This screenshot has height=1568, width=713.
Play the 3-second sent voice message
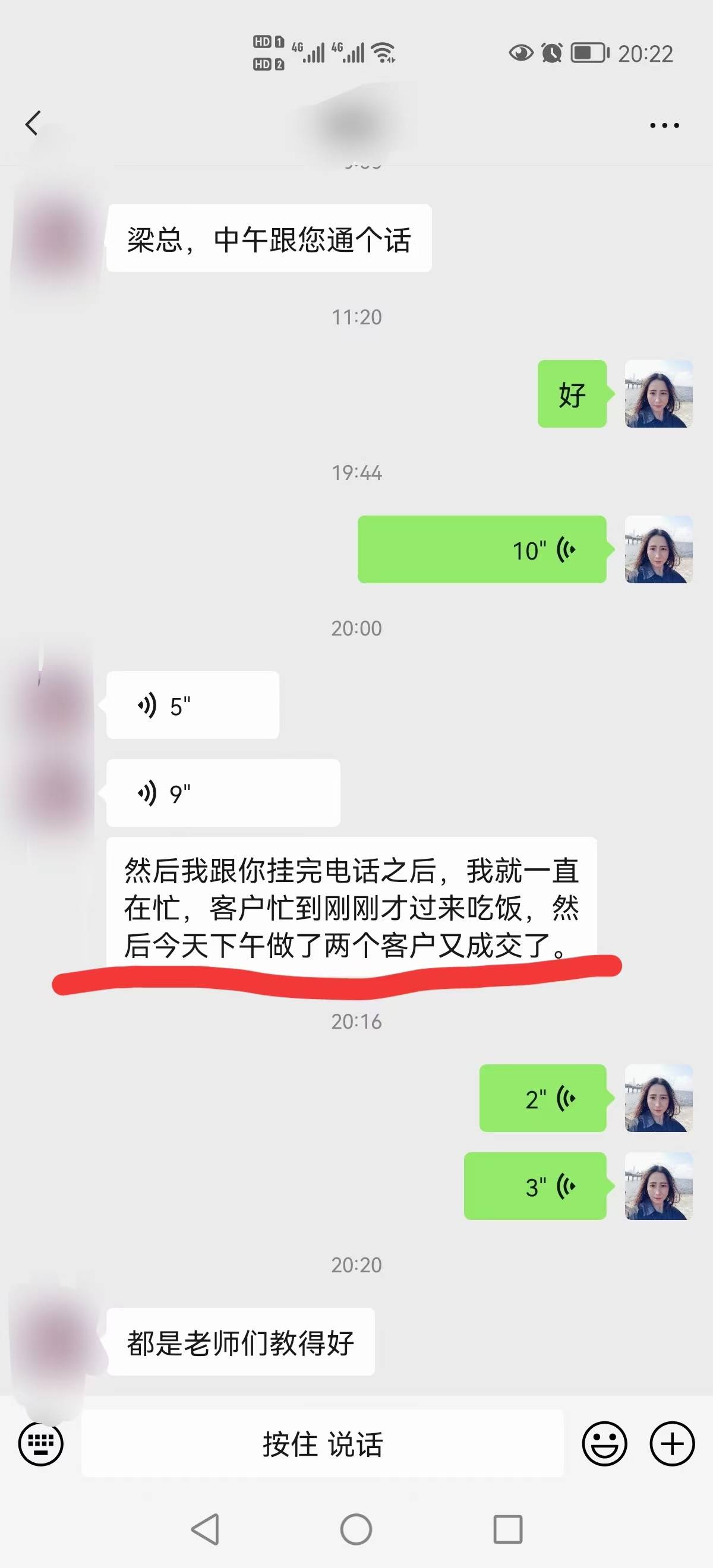click(535, 1186)
